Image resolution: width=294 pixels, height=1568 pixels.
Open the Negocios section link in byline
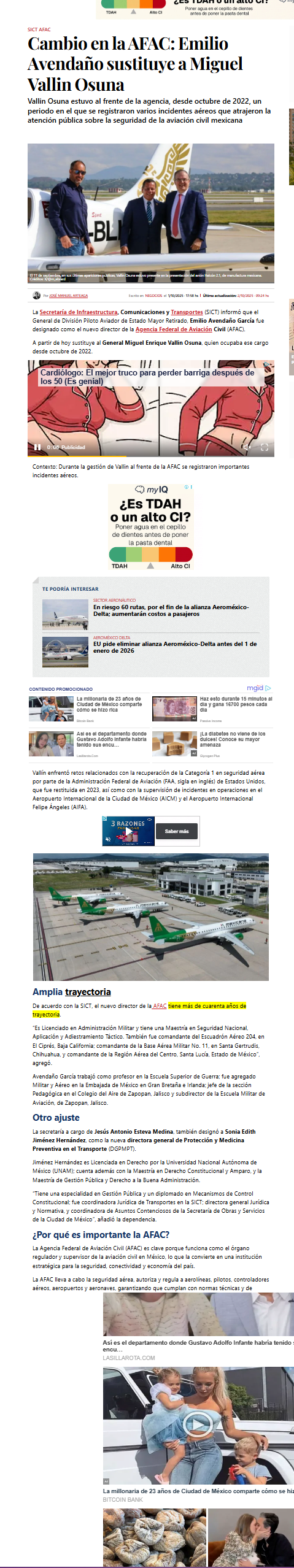pos(153,296)
